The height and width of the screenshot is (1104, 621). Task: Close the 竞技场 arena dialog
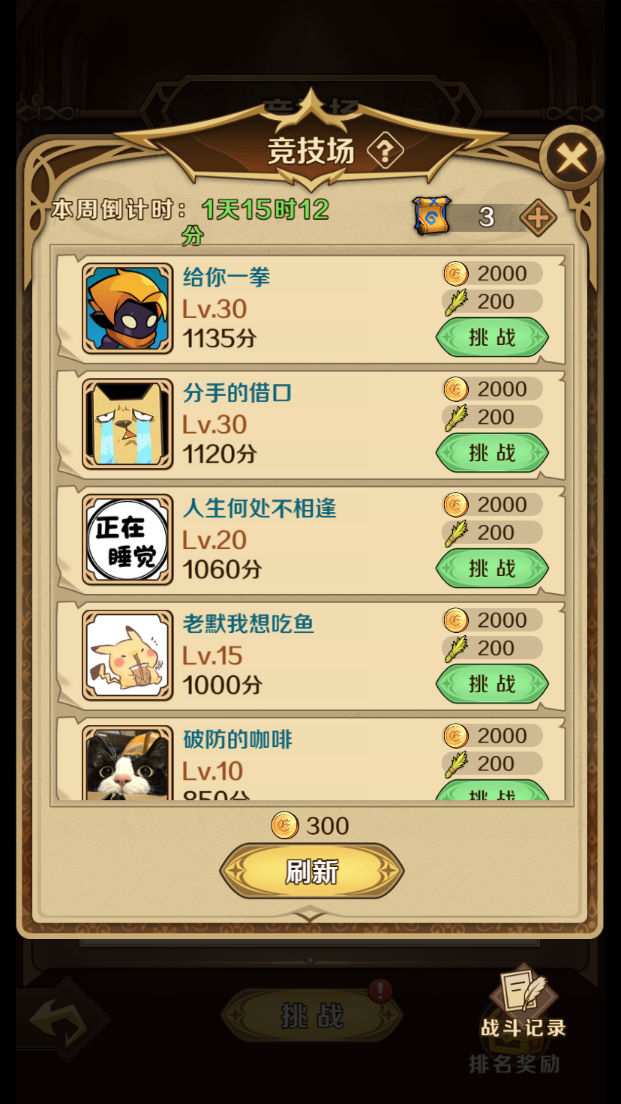(x=571, y=158)
